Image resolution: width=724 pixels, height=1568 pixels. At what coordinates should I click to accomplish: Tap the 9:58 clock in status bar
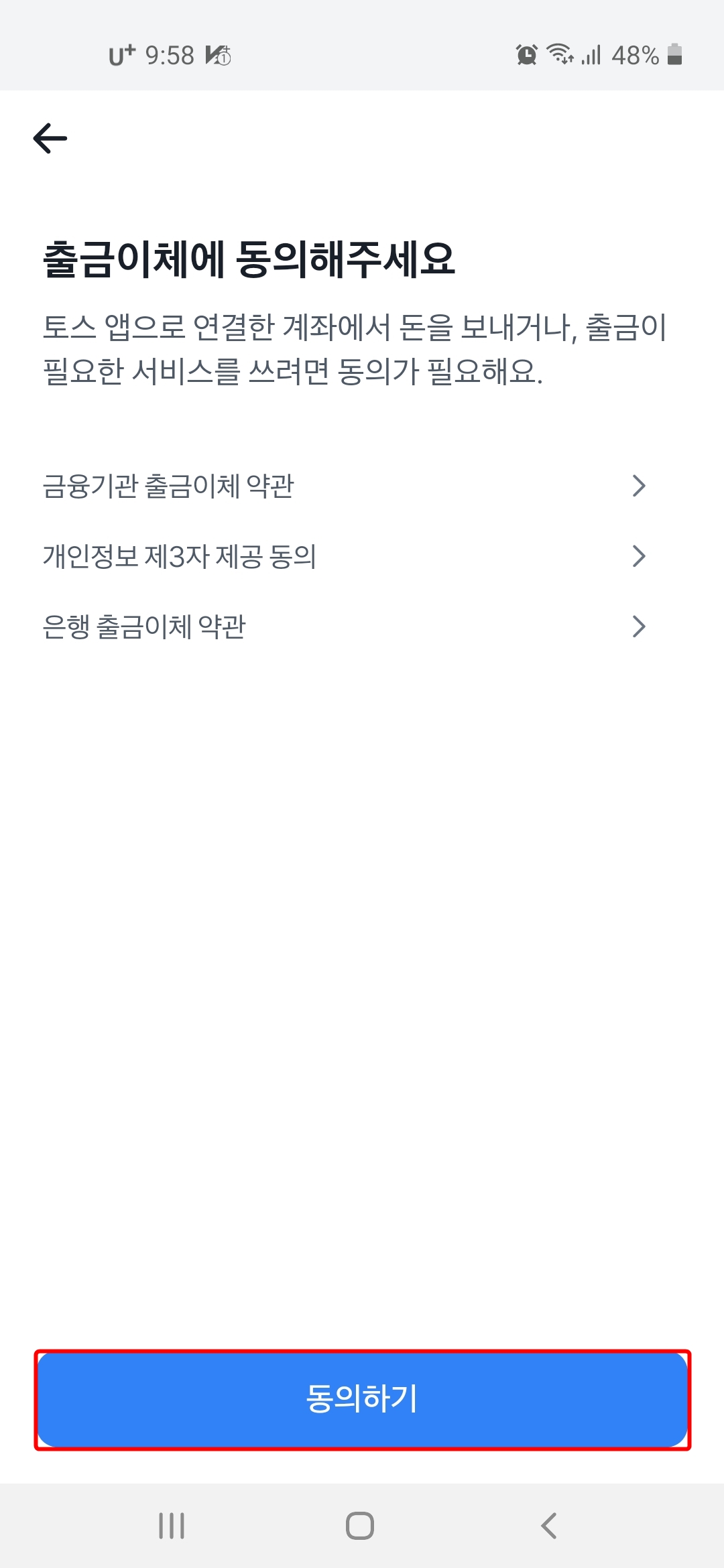point(170,56)
